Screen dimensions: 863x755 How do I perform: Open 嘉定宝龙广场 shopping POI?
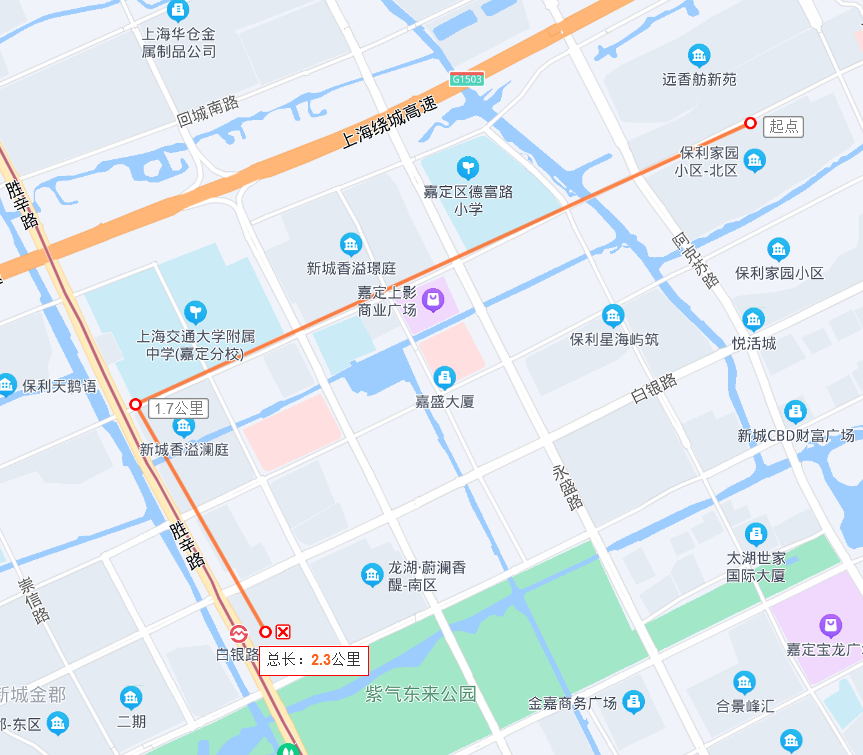(830, 626)
